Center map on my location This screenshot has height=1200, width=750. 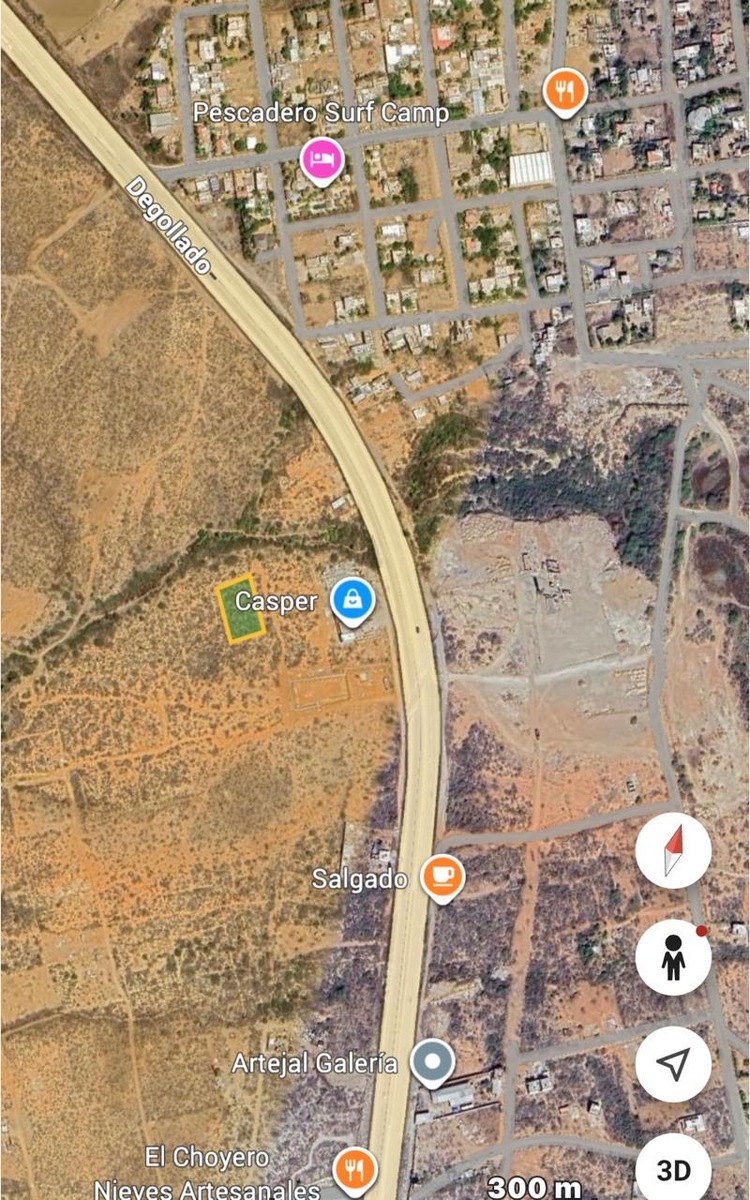(673, 1064)
